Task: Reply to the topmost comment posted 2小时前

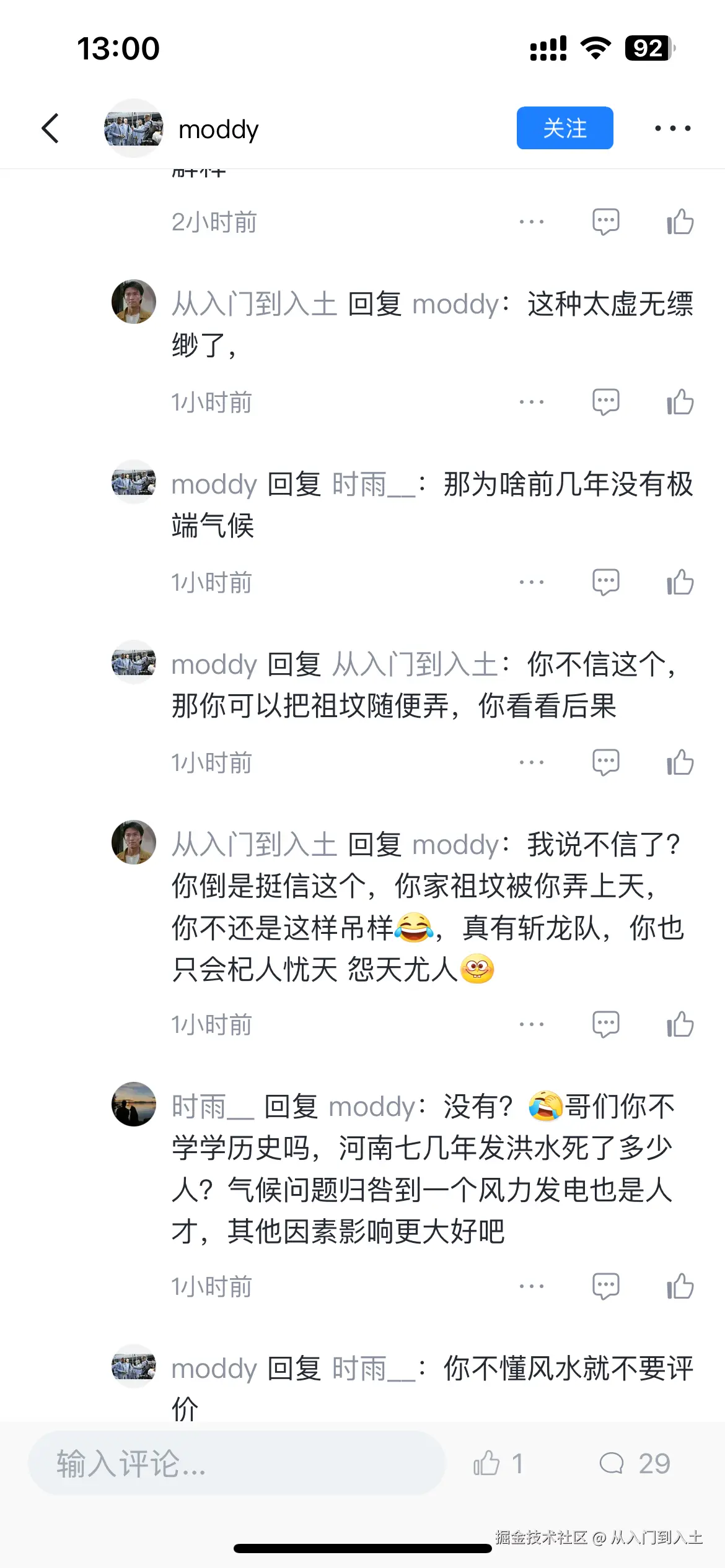Action: (605, 222)
